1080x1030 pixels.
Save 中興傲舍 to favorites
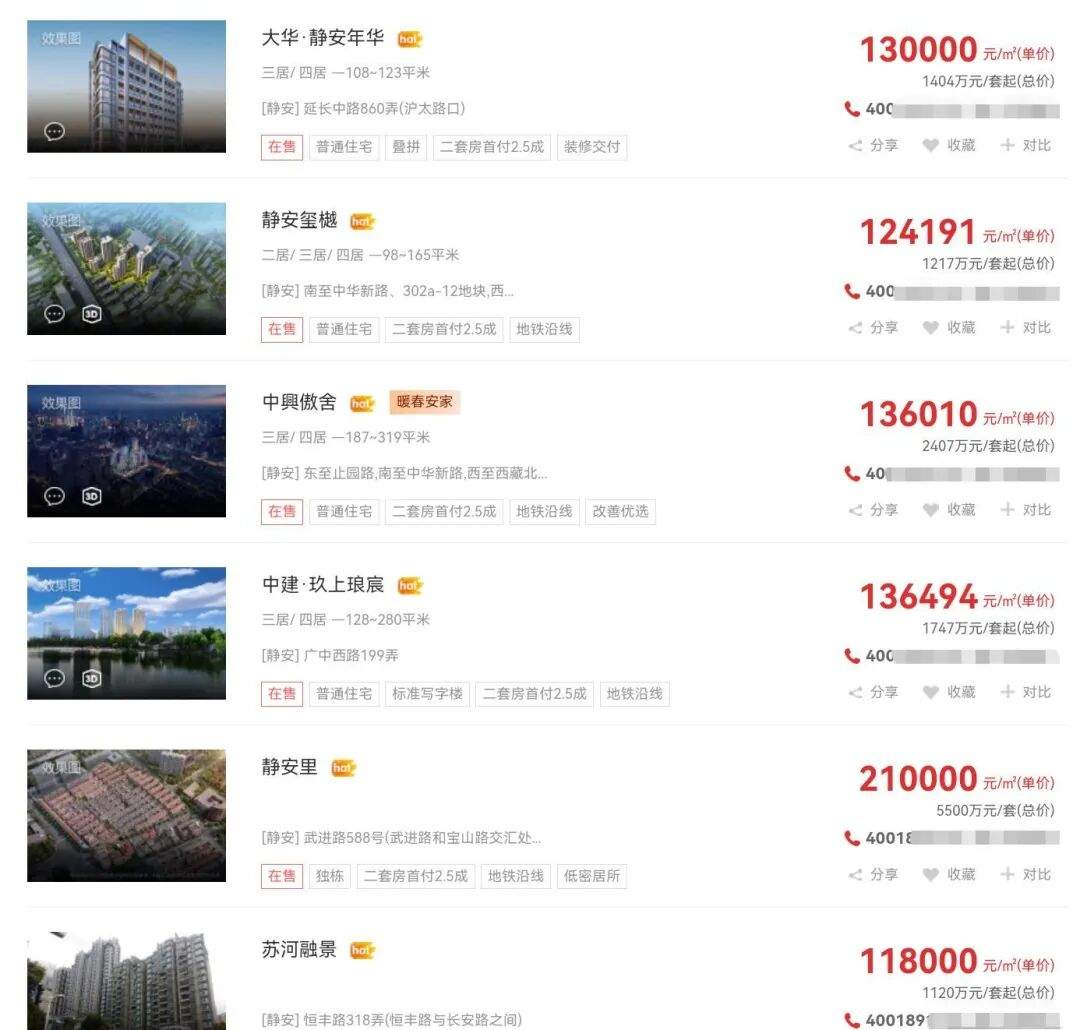(x=948, y=510)
